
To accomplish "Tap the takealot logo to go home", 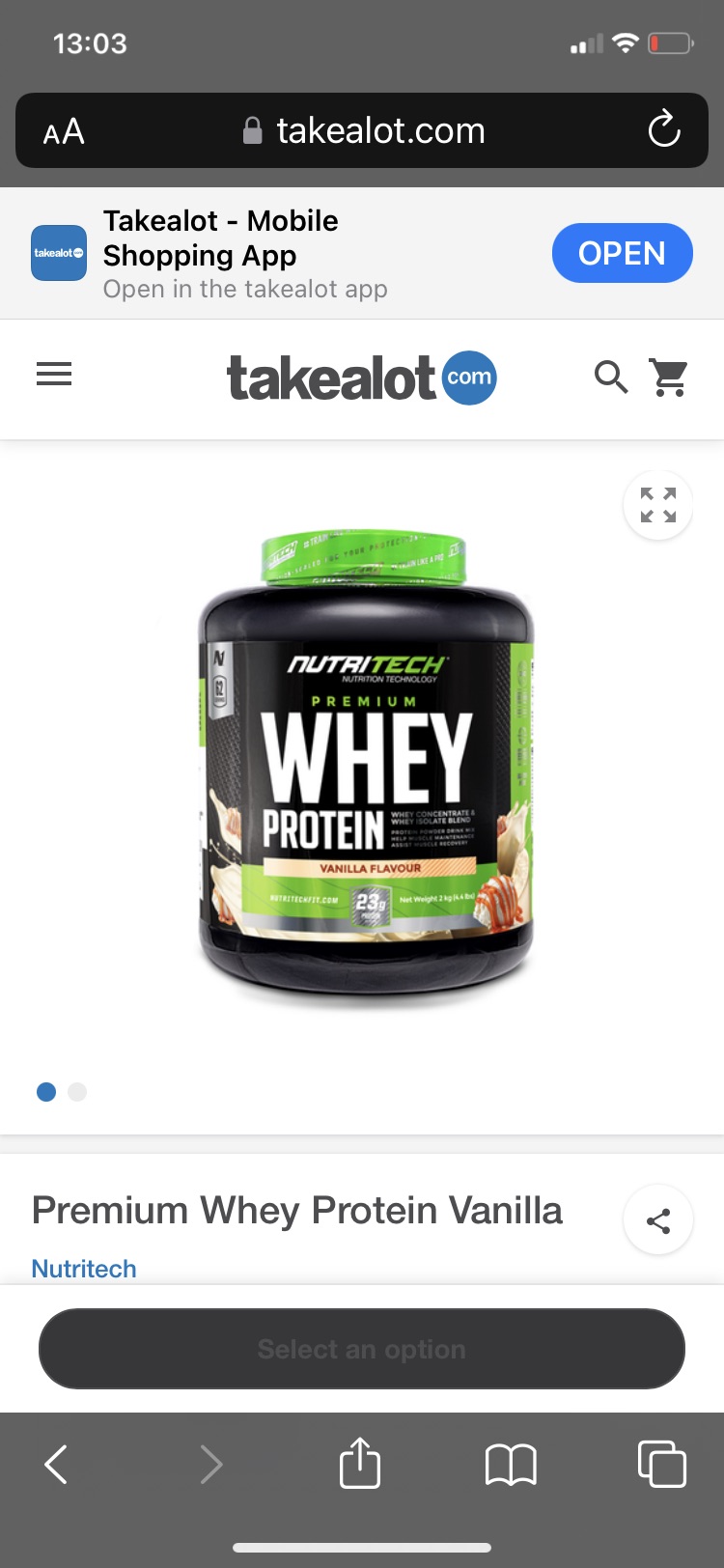I will [362, 378].
